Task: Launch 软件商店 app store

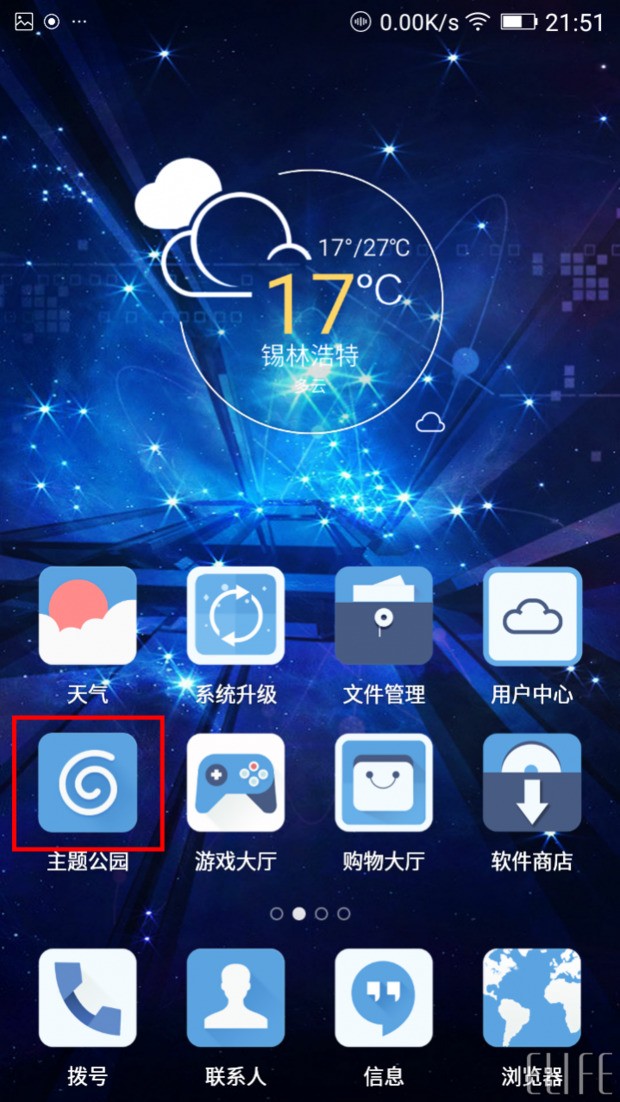Action: pos(532,782)
